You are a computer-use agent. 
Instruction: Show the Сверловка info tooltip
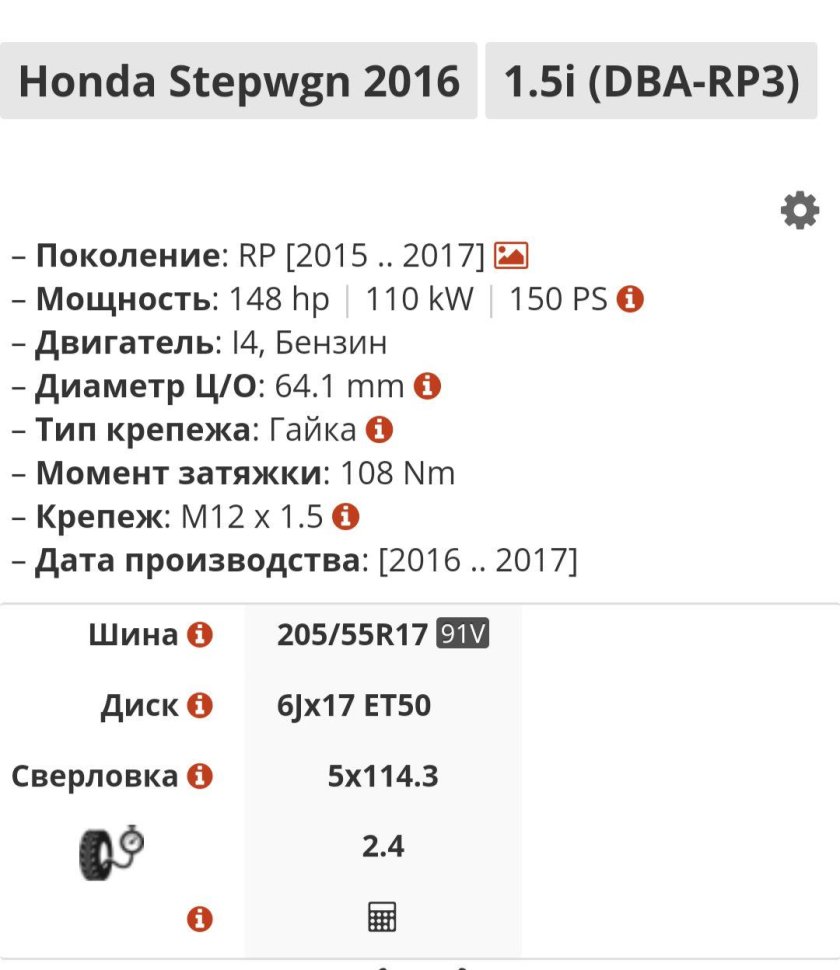point(200,776)
